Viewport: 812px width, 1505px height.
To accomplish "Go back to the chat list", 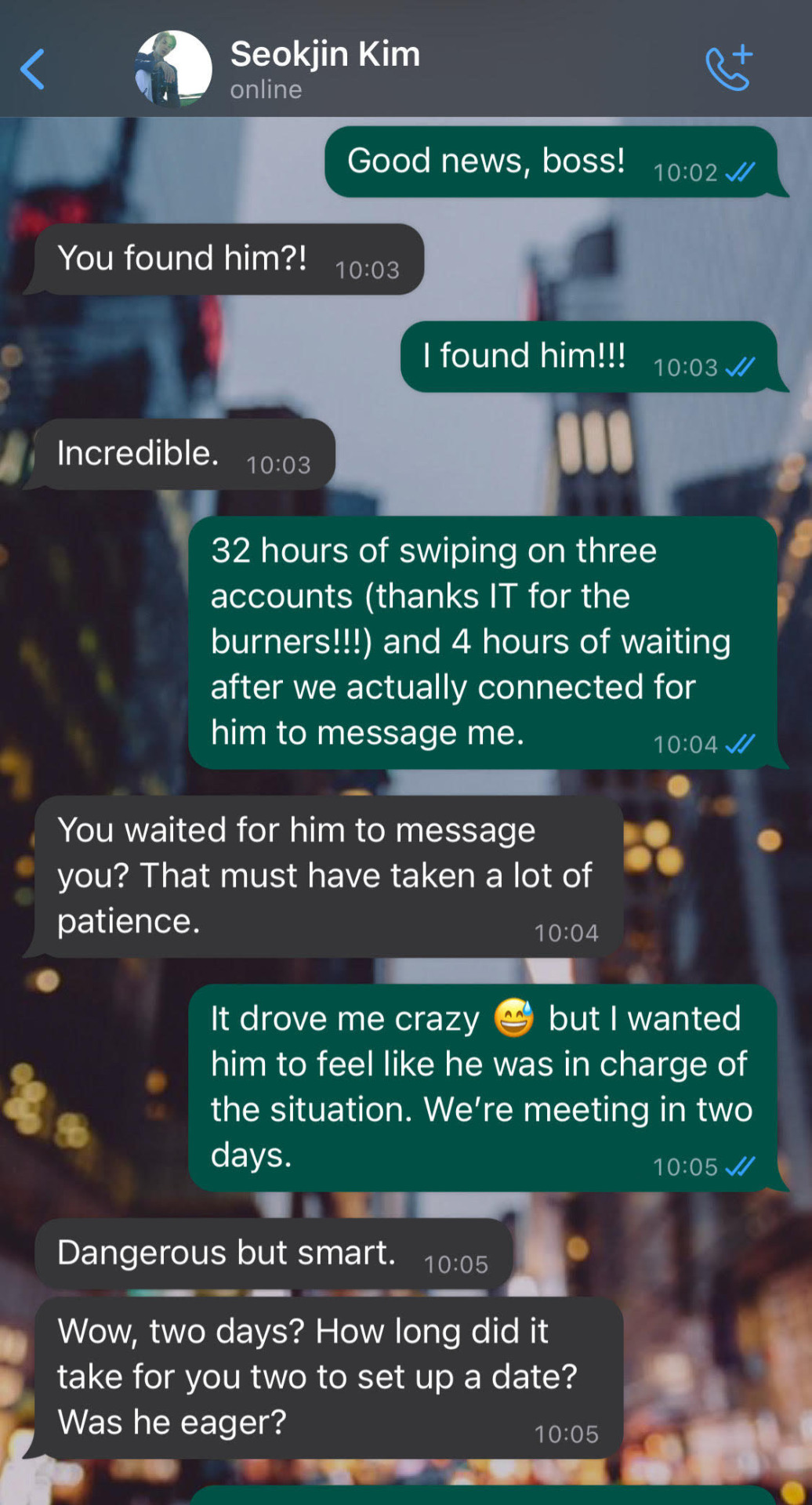I will 33,69.
